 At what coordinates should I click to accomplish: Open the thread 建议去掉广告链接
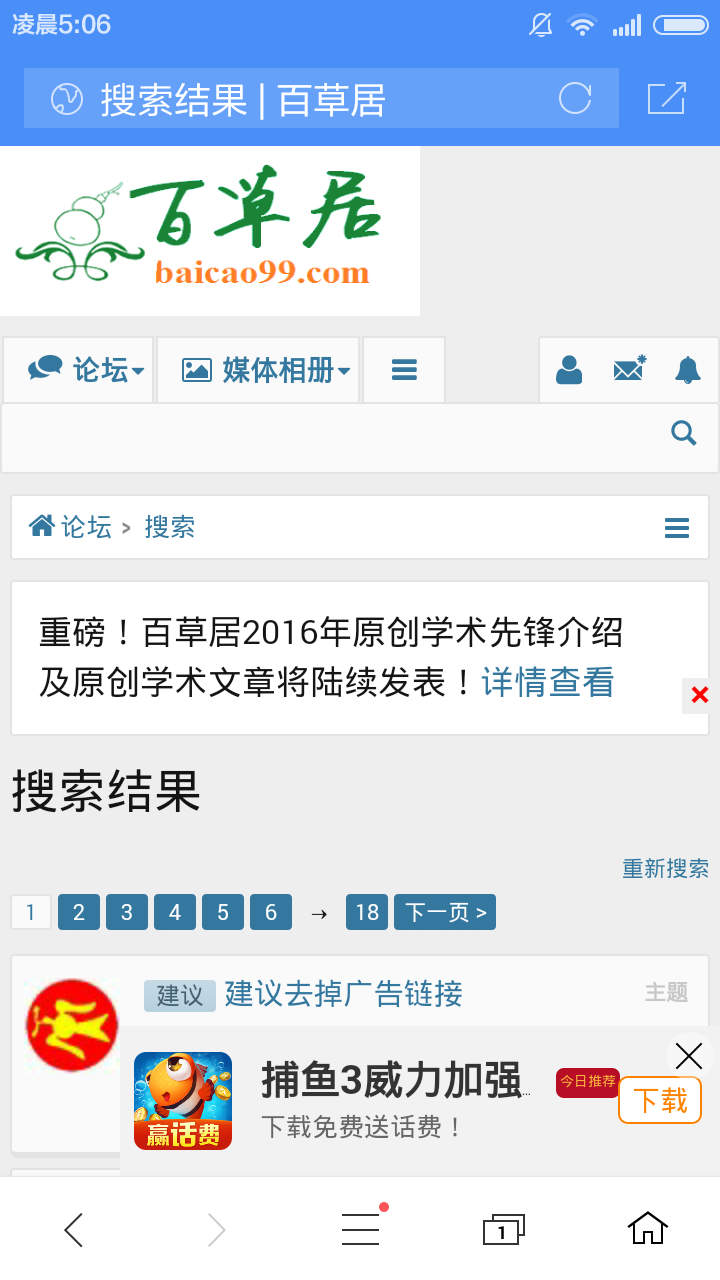tap(343, 994)
